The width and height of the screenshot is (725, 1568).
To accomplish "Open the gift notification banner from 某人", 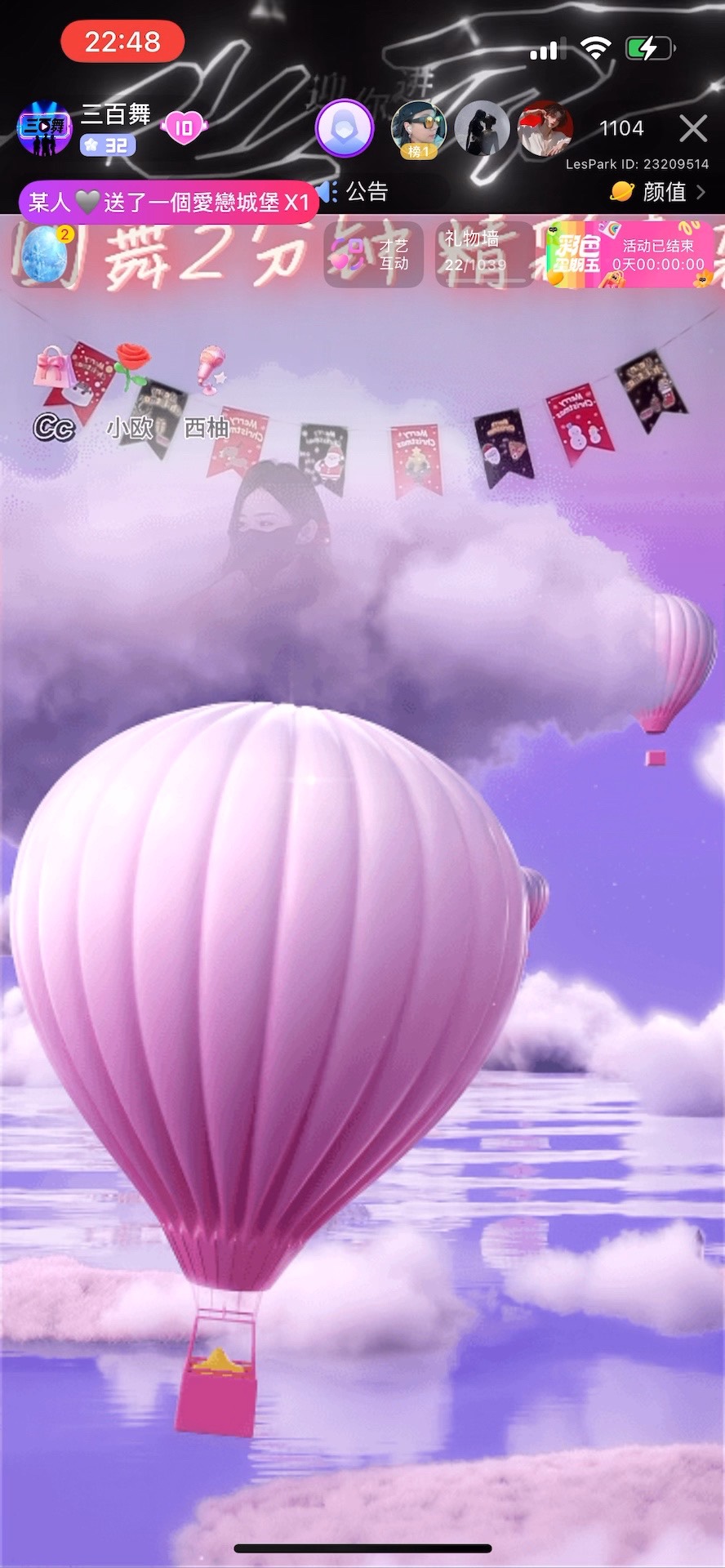I will point(168,202).
